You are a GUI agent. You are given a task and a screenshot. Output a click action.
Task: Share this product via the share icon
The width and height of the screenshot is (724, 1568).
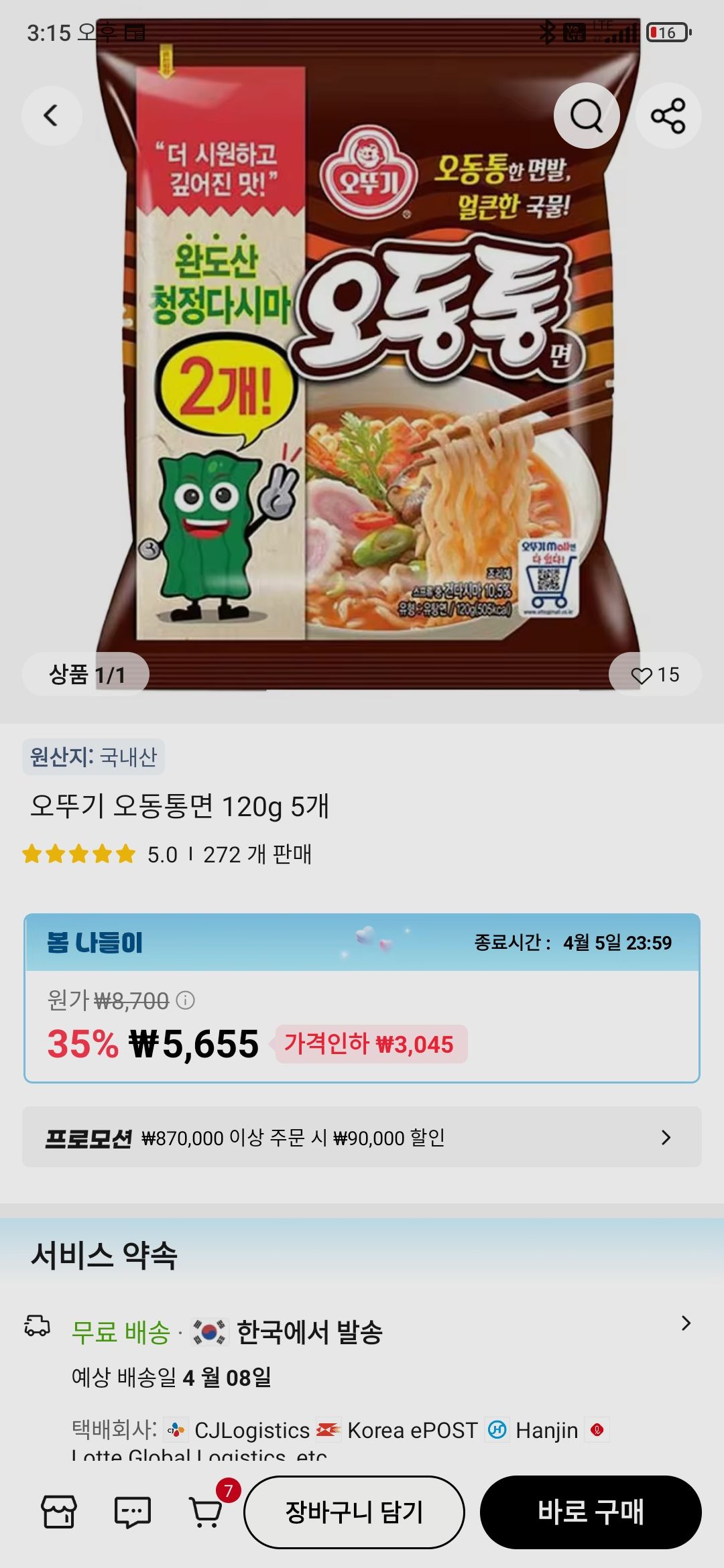(x=668, y=115)
